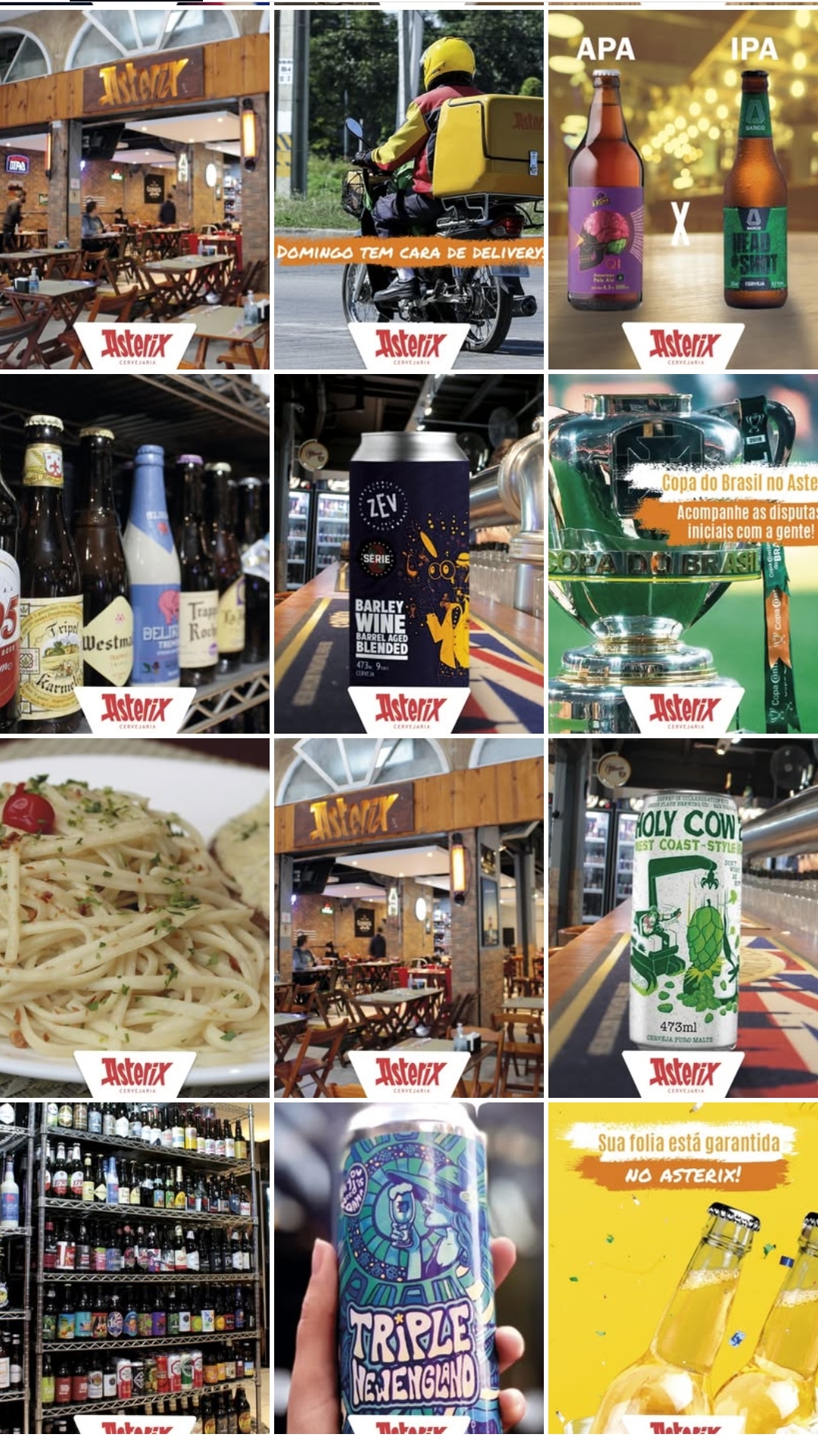Open the beer shelves photo post
The image size is (818, 1456).
[134, 1268]
